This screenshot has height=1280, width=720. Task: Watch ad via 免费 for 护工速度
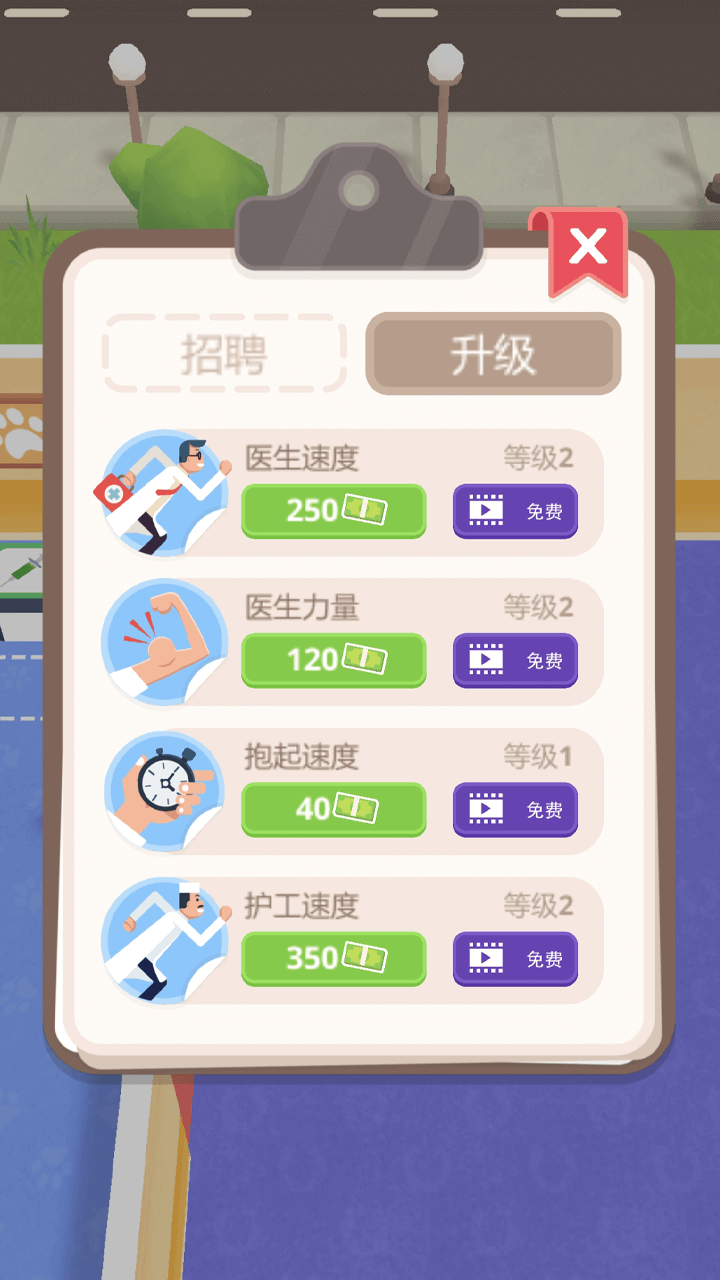click(514, 959)
